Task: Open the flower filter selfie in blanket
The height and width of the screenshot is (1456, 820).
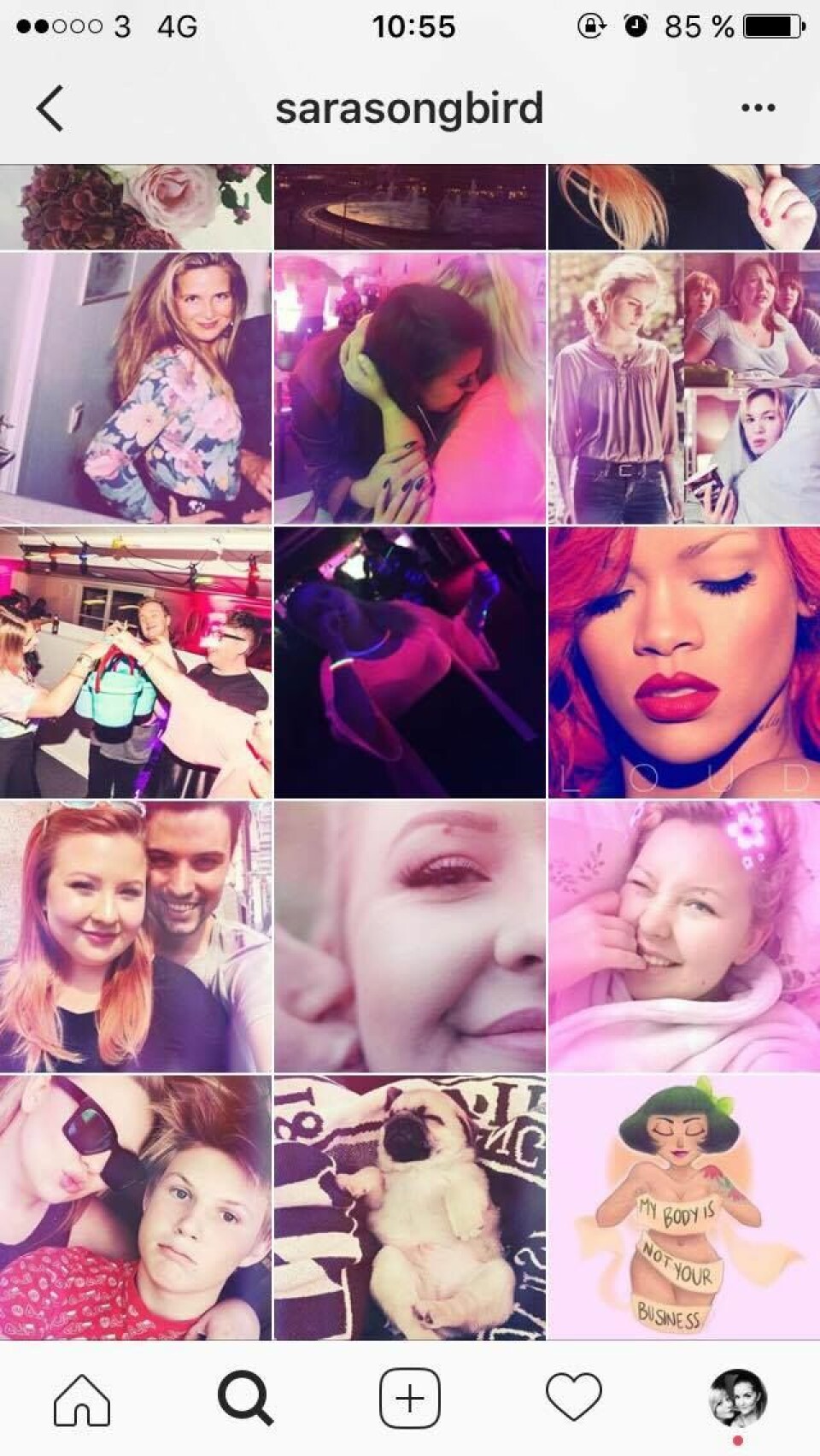Action: click(684, 936)
